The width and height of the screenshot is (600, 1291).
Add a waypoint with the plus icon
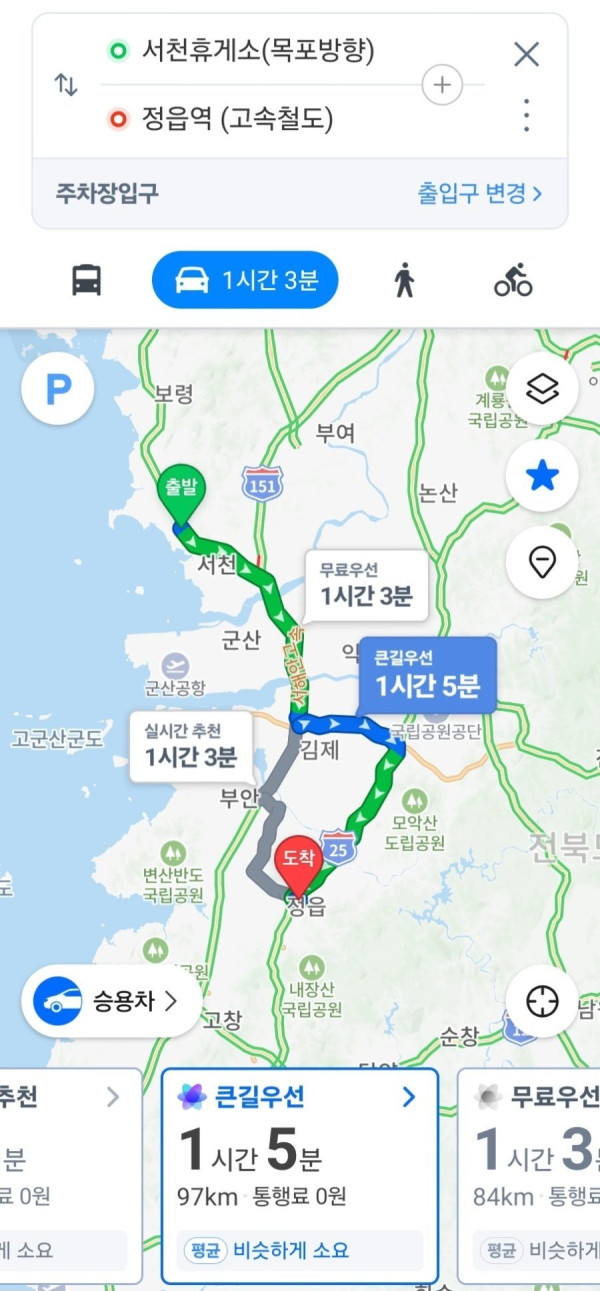[x=442, y=85]
